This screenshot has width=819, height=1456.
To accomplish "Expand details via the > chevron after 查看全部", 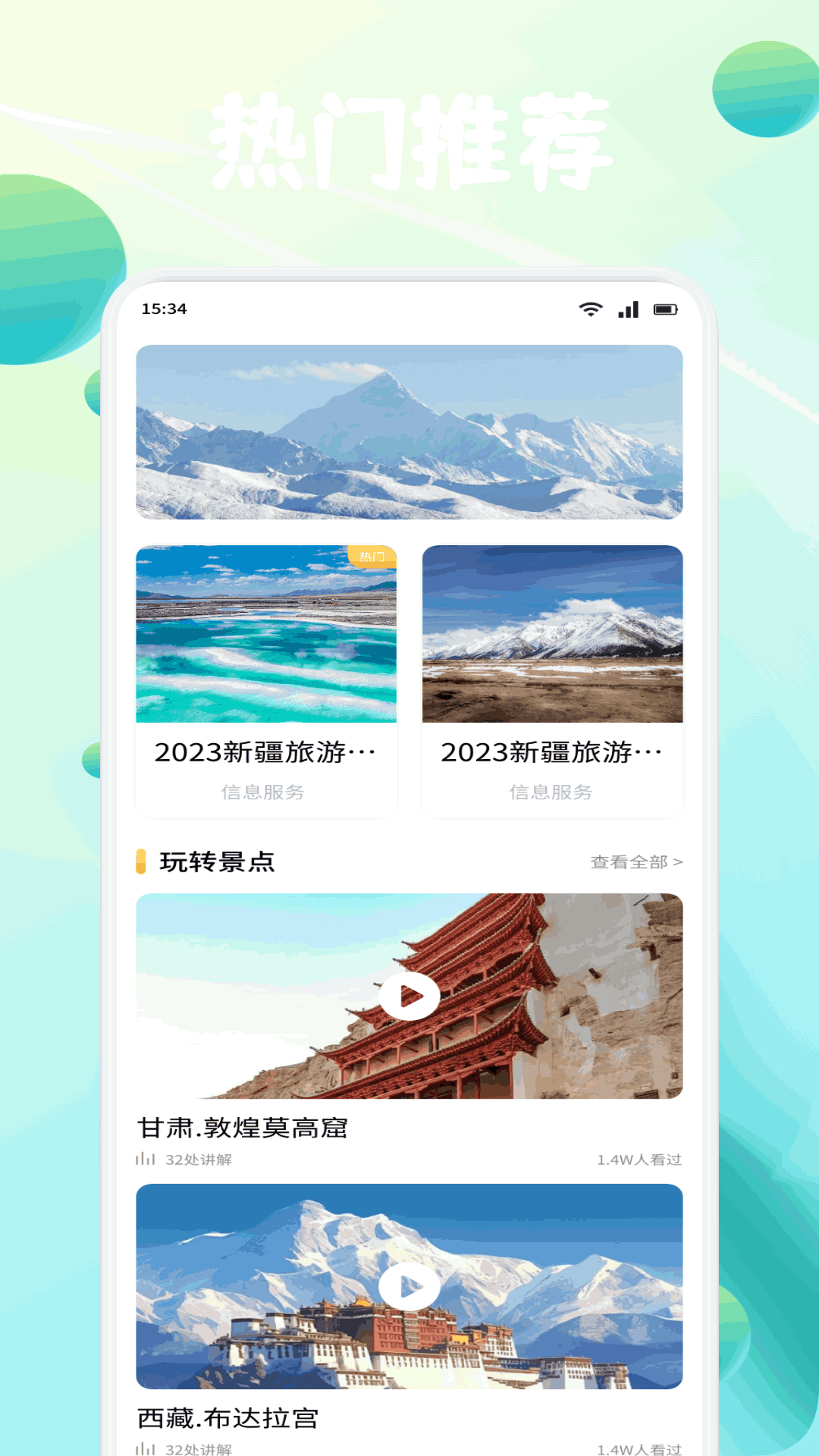I will coord(679,862).
